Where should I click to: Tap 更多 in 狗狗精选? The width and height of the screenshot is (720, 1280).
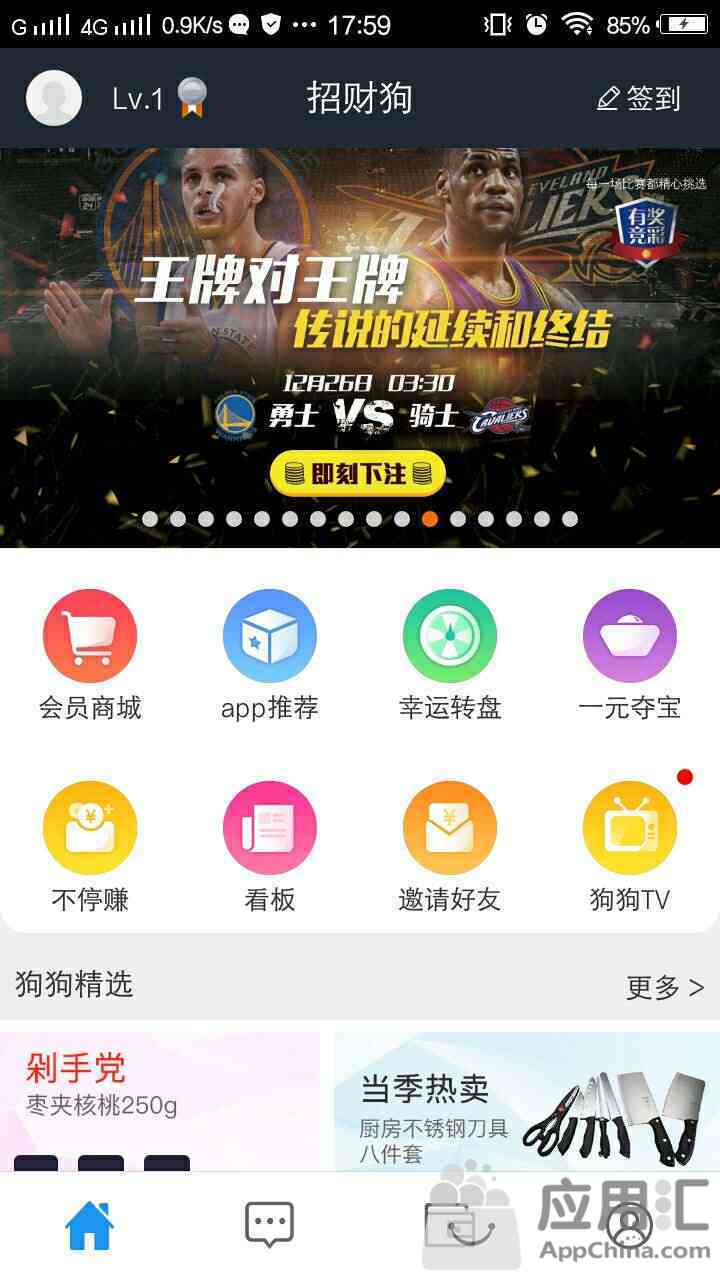coord(665,987)
